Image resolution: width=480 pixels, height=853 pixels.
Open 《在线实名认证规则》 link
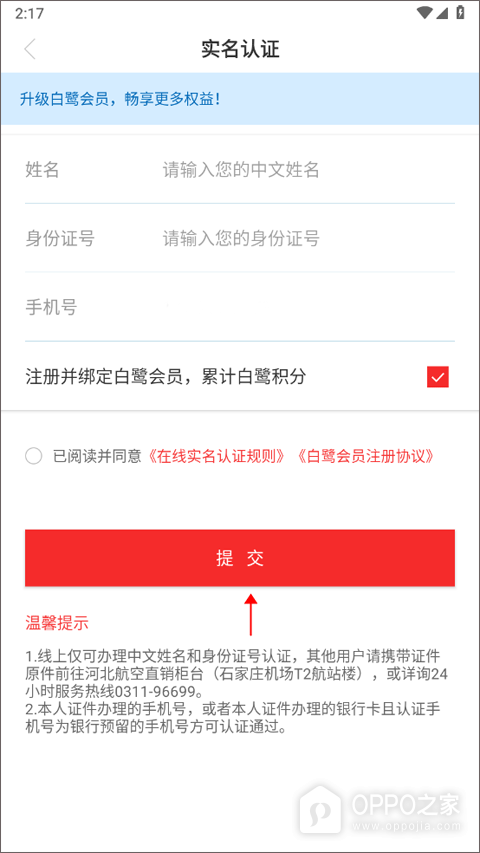click(x=217, y=456)
